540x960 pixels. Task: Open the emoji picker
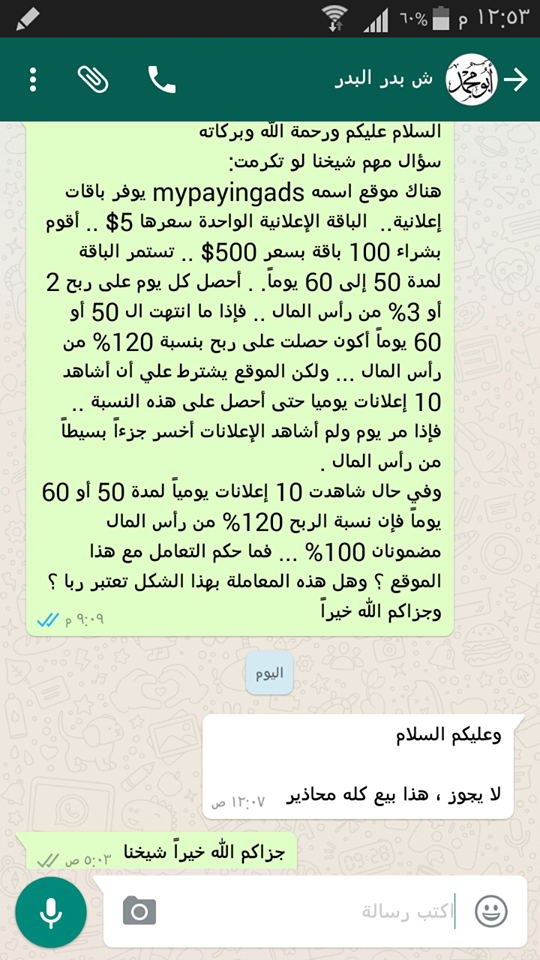click(491, 911)
